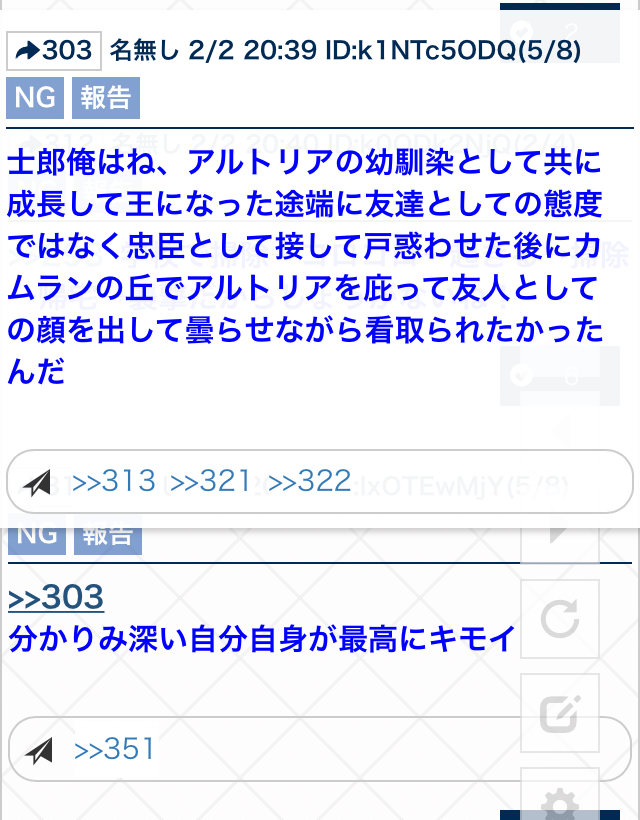
Task: Open reply link >>351
Action: tap(114, 749)
